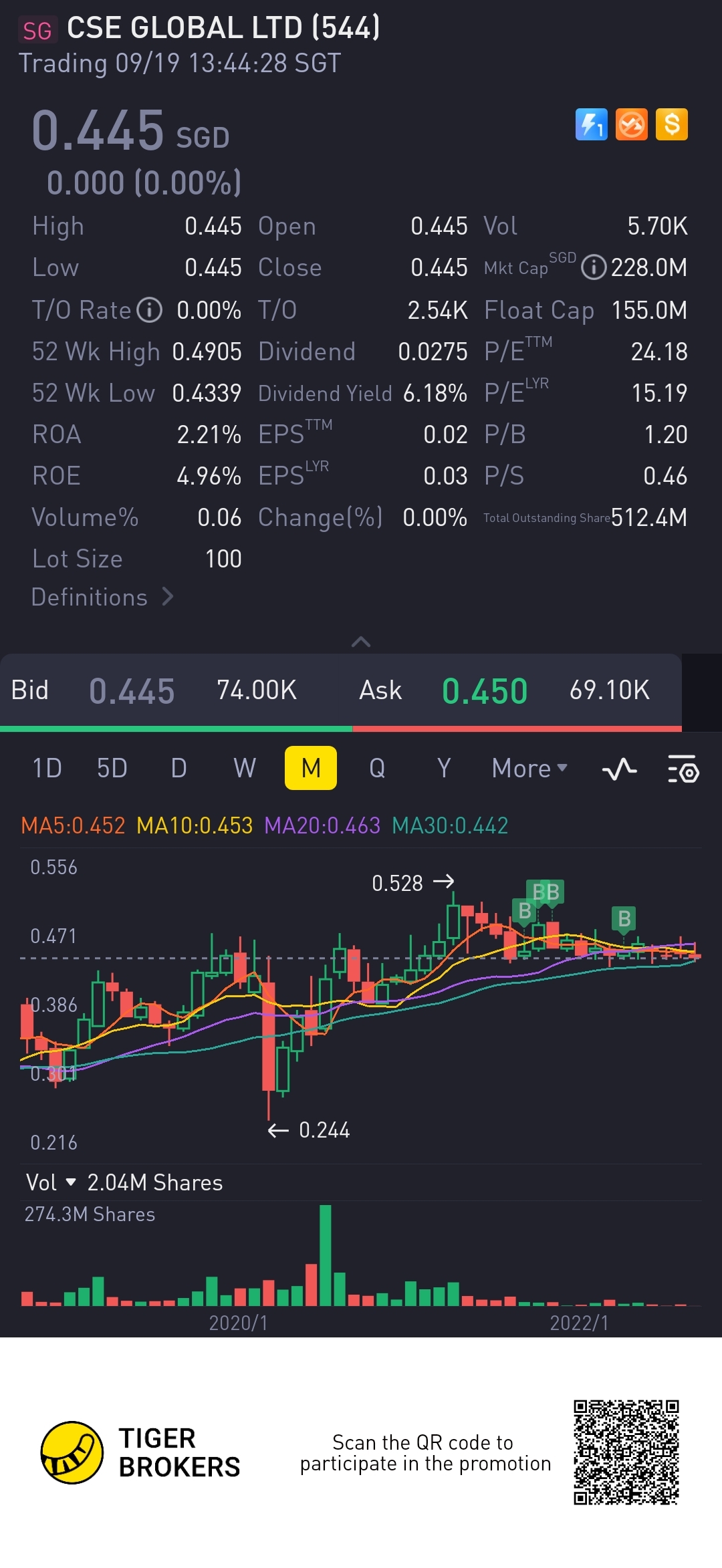The width and height of the screenshot is (722, 1568).
Task: Open the Vol indicator dropdown
Action: pos(51,1182)
